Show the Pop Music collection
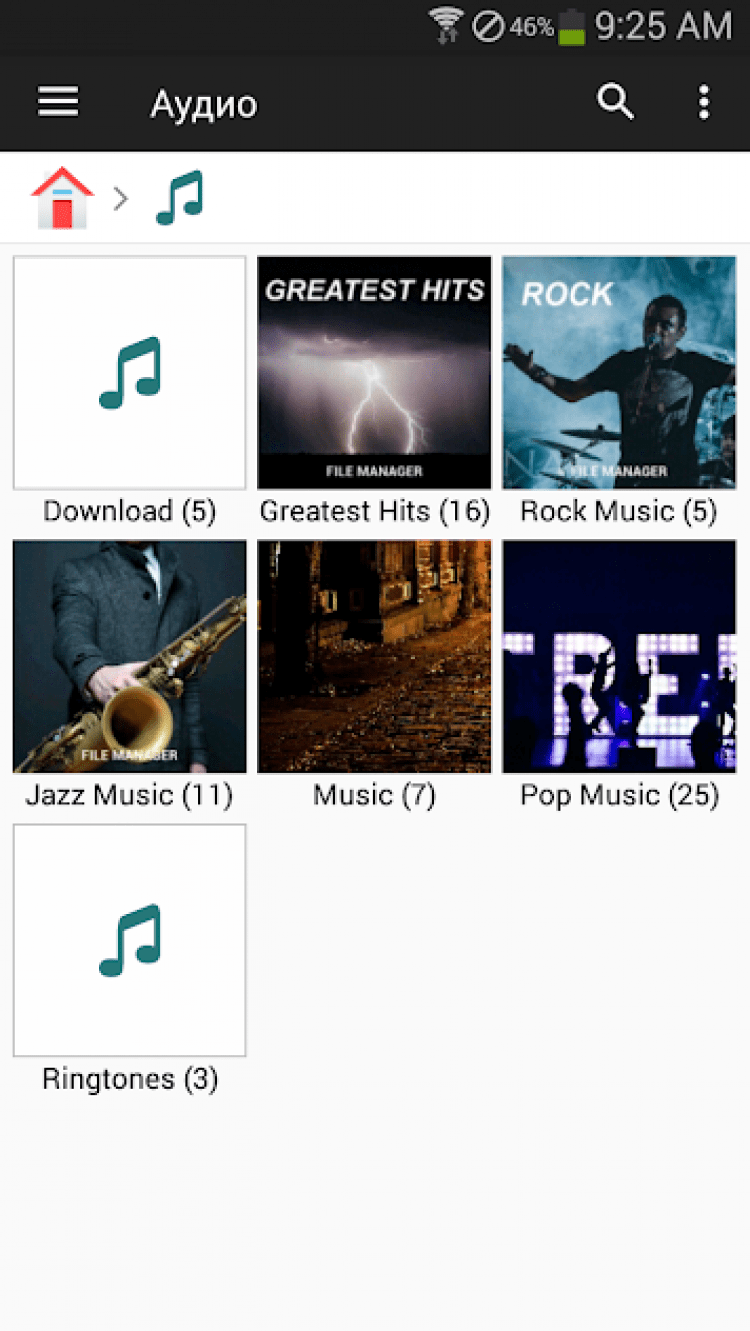 point(619,657)
